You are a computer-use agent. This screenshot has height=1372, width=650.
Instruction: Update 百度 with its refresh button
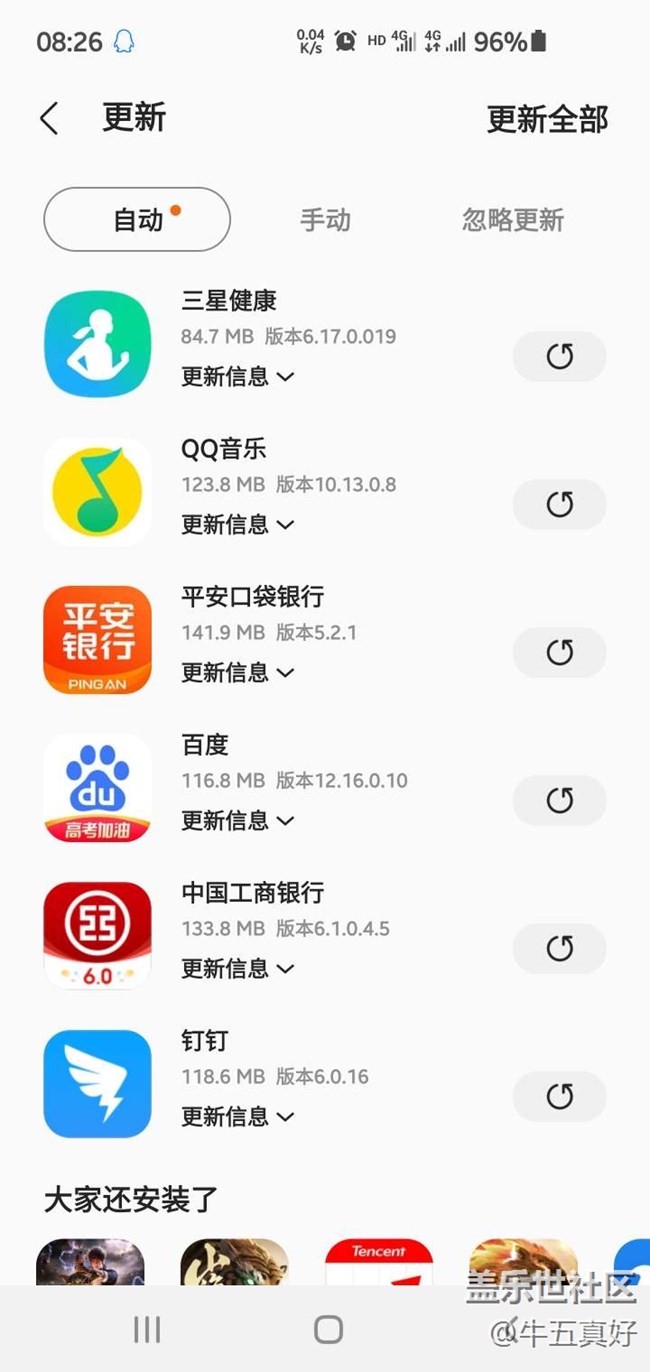click(x=559, y=801)
